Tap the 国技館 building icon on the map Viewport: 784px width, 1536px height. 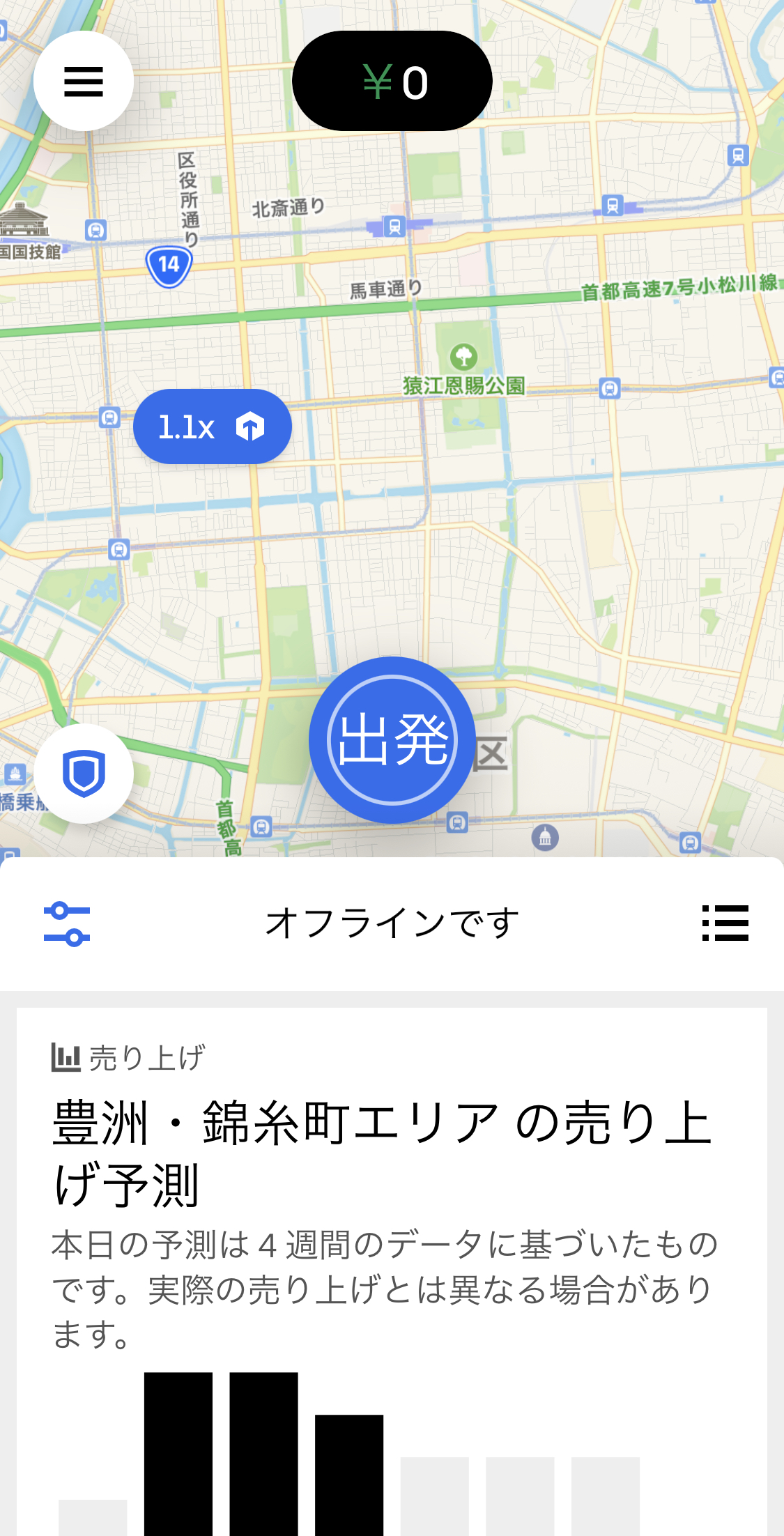[x=24, y=223]
